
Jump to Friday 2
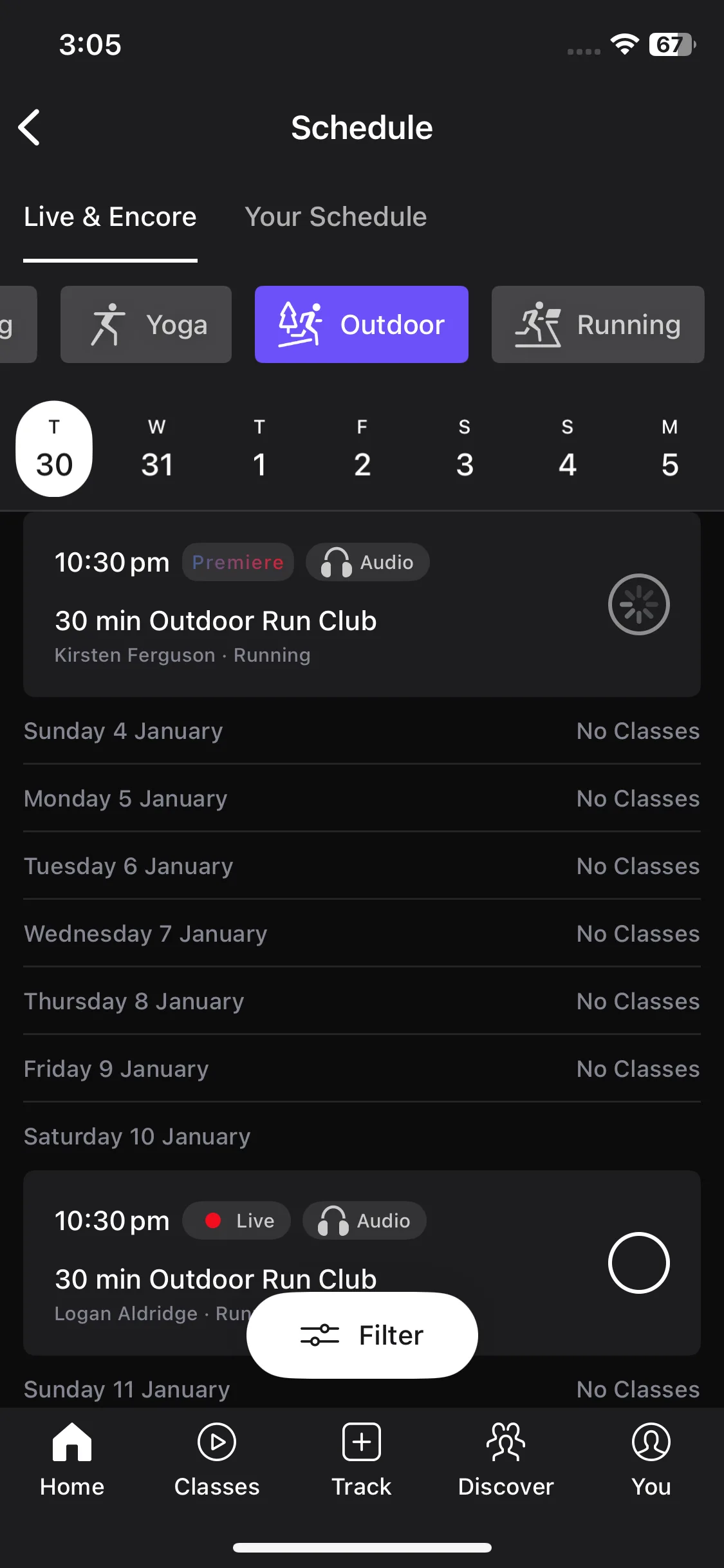(x=362, y=449)
